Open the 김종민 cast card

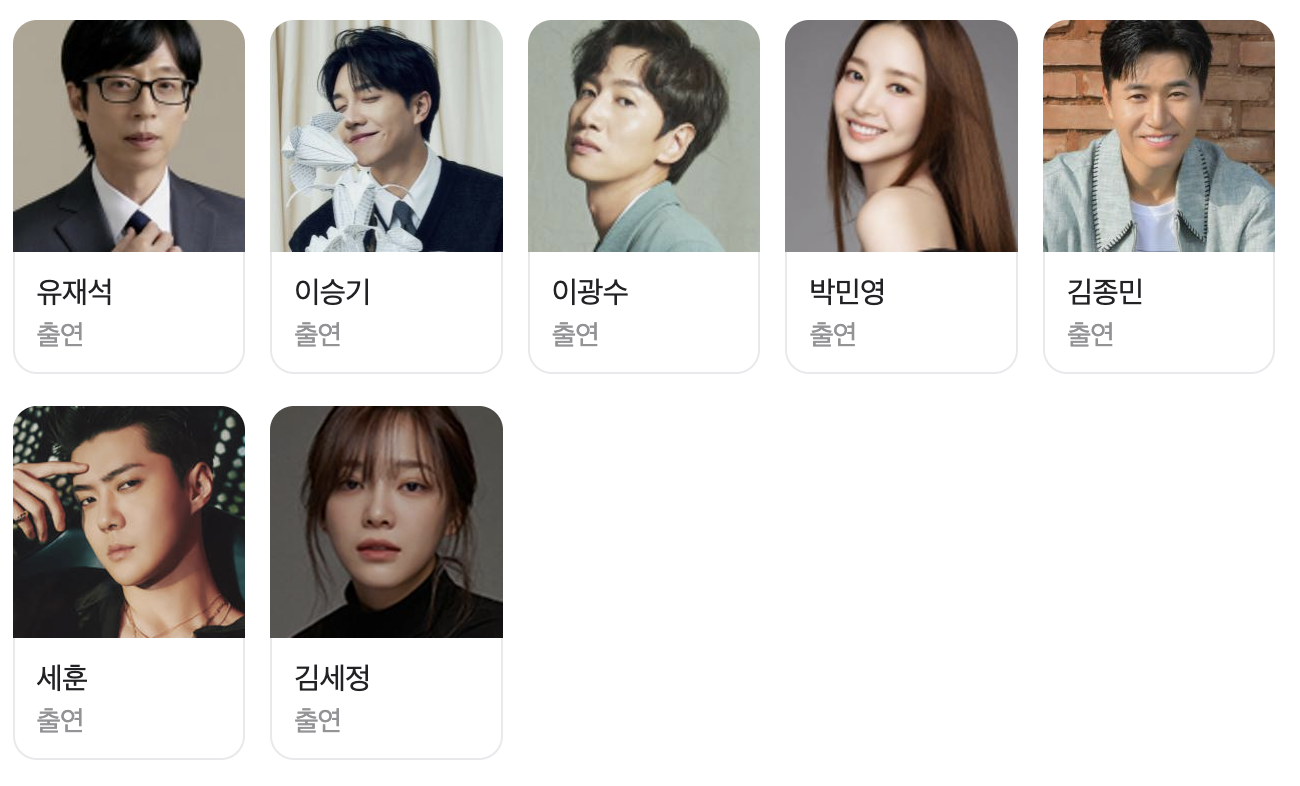(1158, 196)
